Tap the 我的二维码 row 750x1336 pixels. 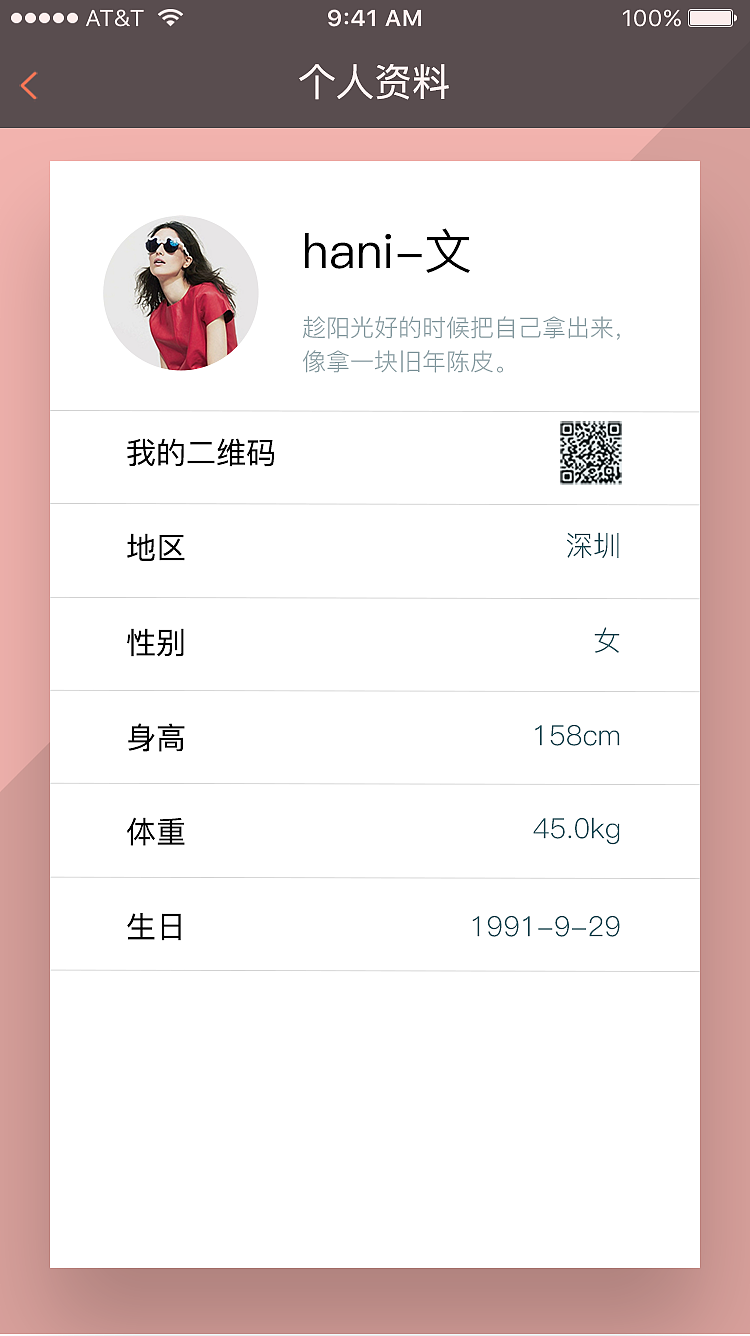(374, 456)
